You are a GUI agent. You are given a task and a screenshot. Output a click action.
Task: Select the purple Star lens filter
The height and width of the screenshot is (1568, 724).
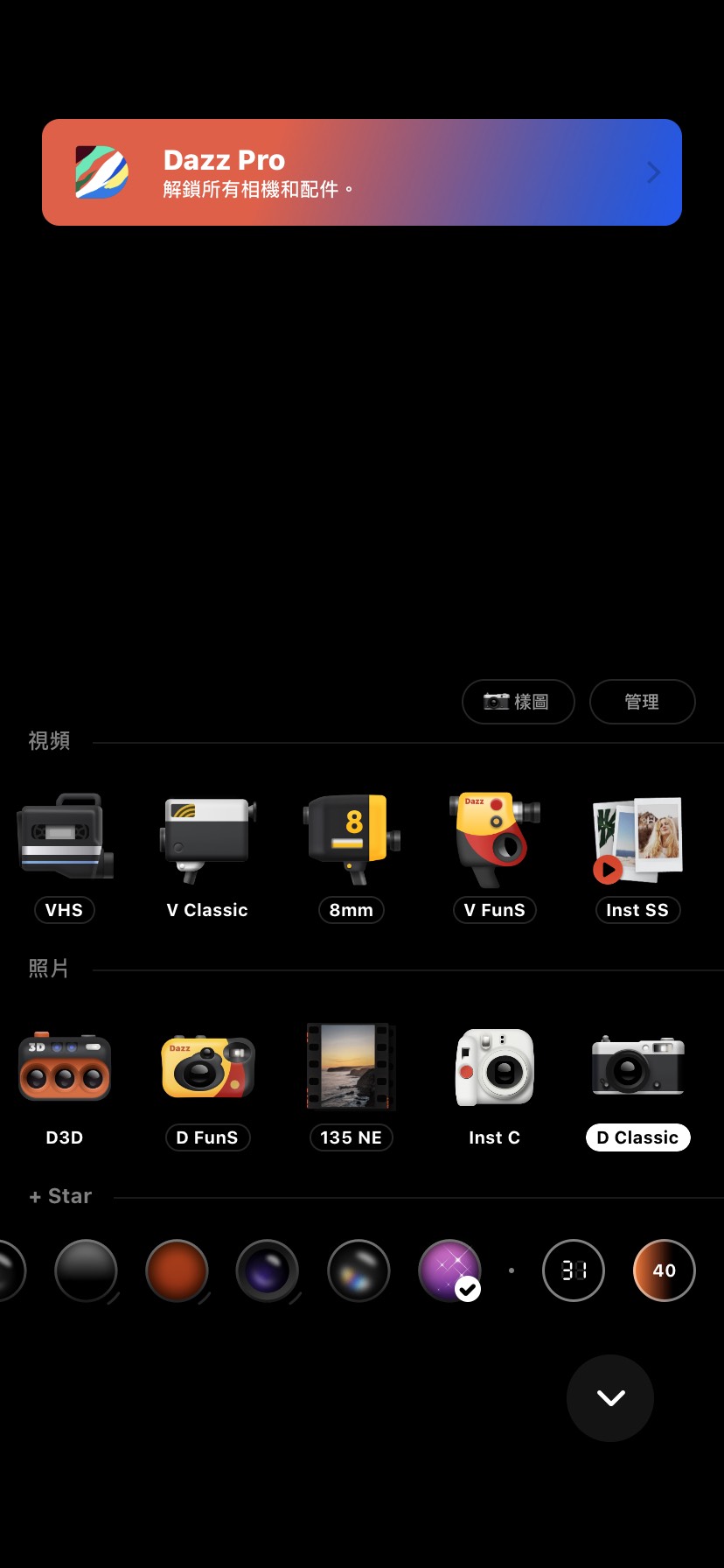click(x=449, y=1270)
